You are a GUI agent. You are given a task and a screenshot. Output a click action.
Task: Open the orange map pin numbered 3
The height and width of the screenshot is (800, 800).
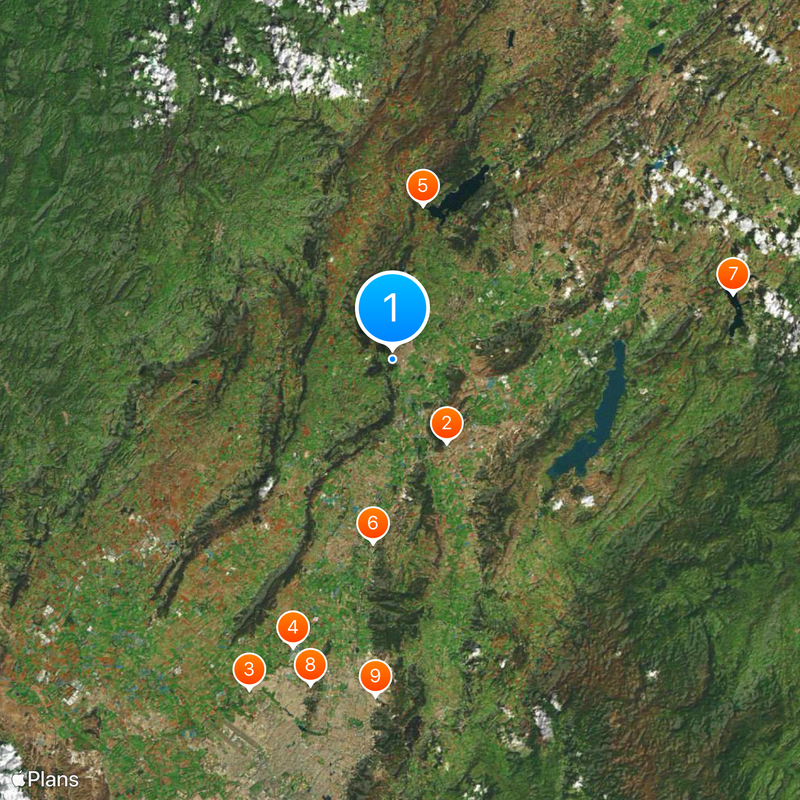tap(249, 669)
